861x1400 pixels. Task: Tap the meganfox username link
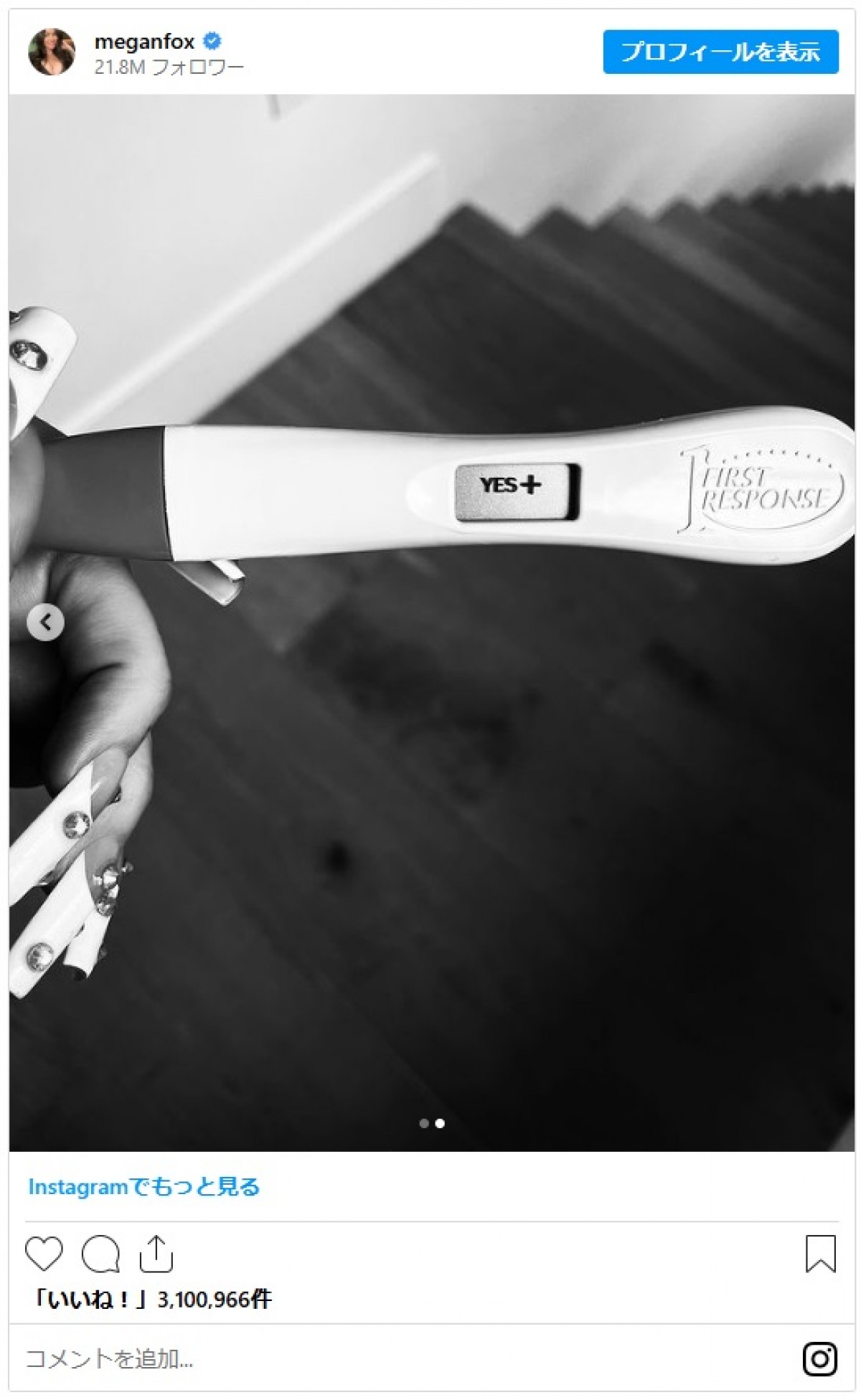pos(144,42)
